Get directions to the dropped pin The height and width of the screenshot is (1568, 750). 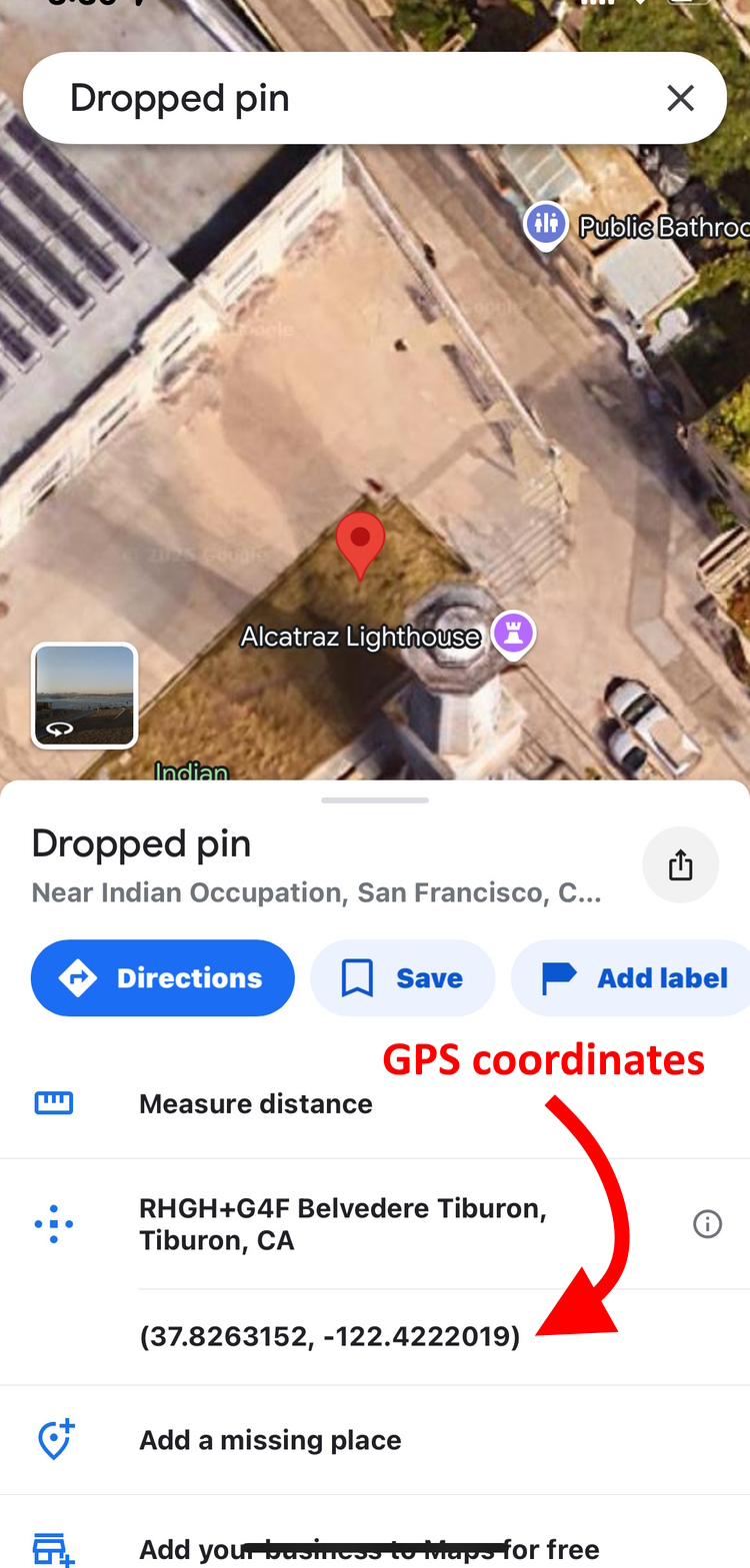(163, 977)
